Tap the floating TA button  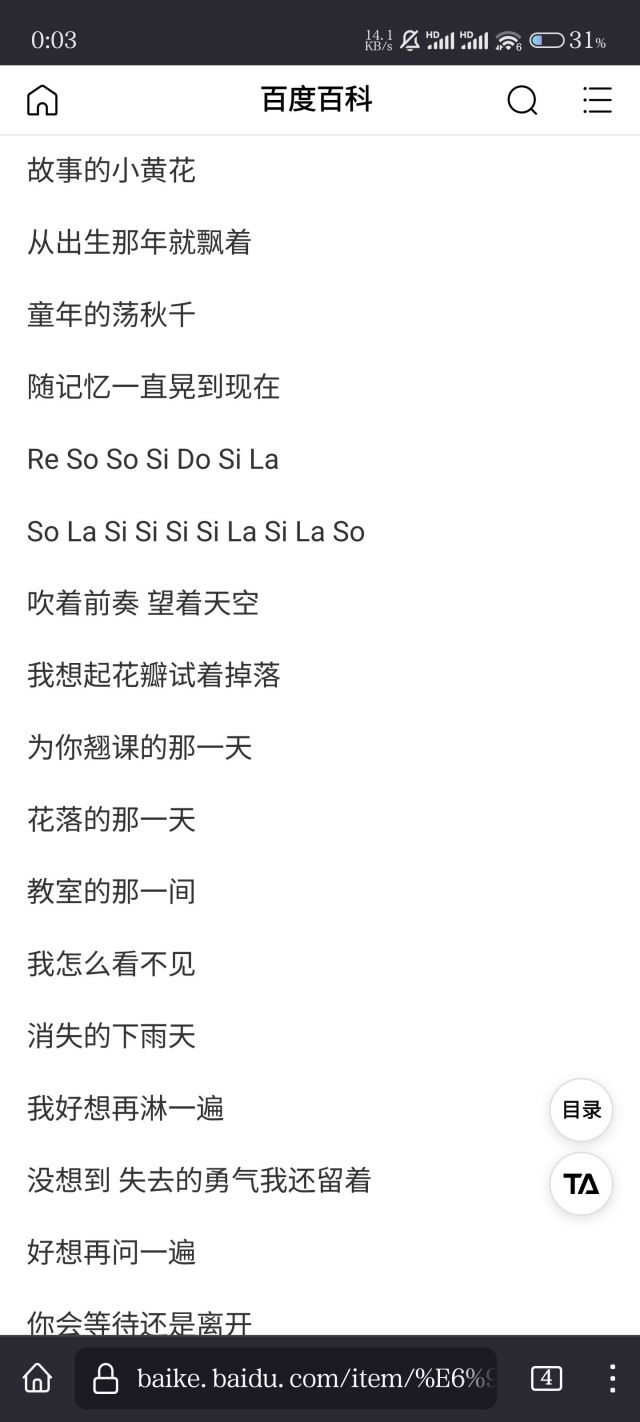point(581,1184)
